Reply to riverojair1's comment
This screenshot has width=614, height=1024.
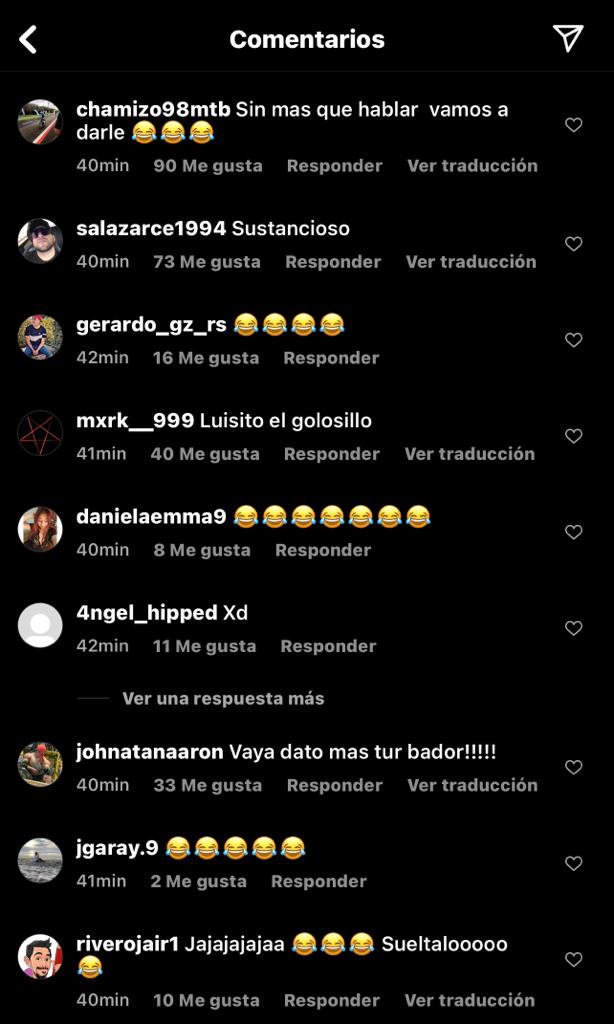tap(332, 1000)
